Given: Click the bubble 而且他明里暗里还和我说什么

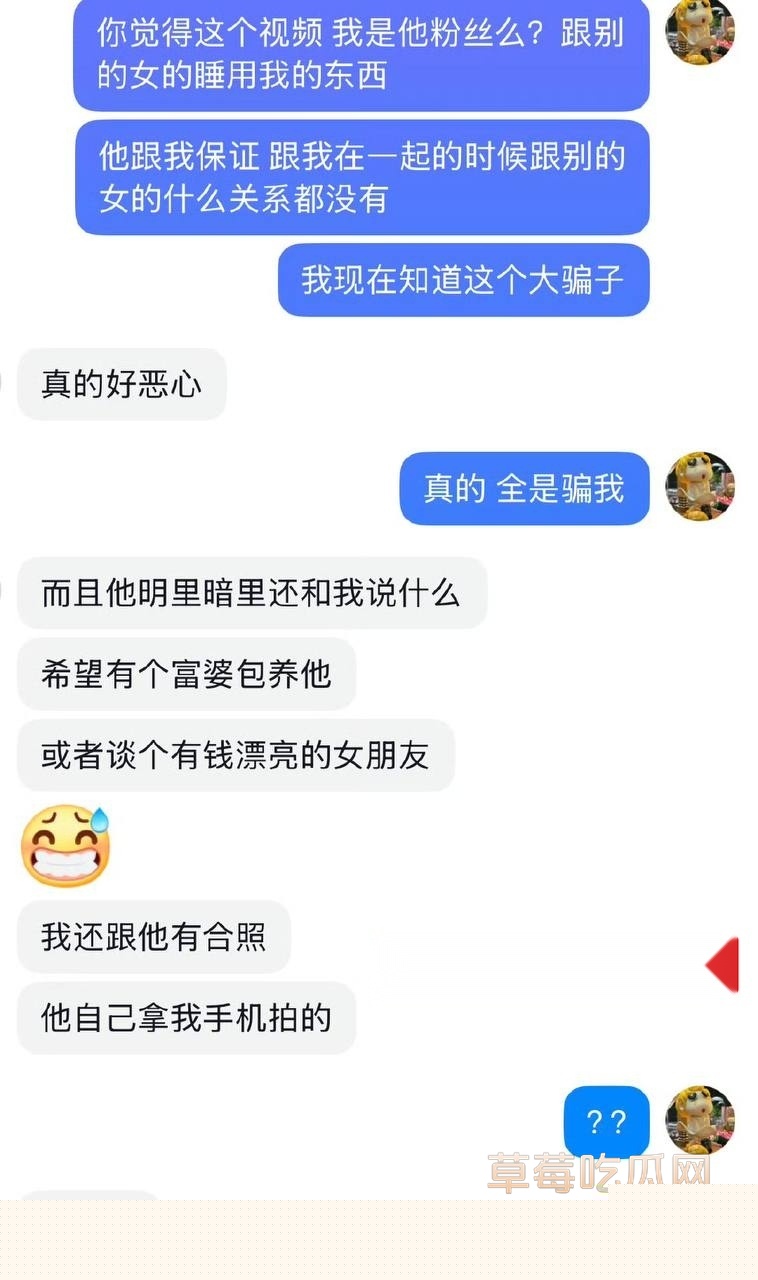Looking at the screenshot, I should pos(252,592).
